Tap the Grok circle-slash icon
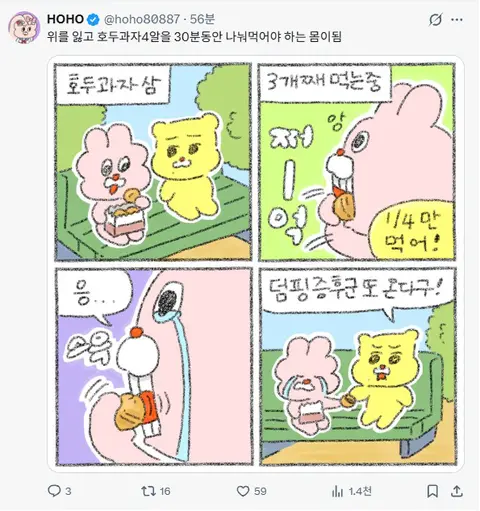 pyautogui.click(x=435, y=20)
